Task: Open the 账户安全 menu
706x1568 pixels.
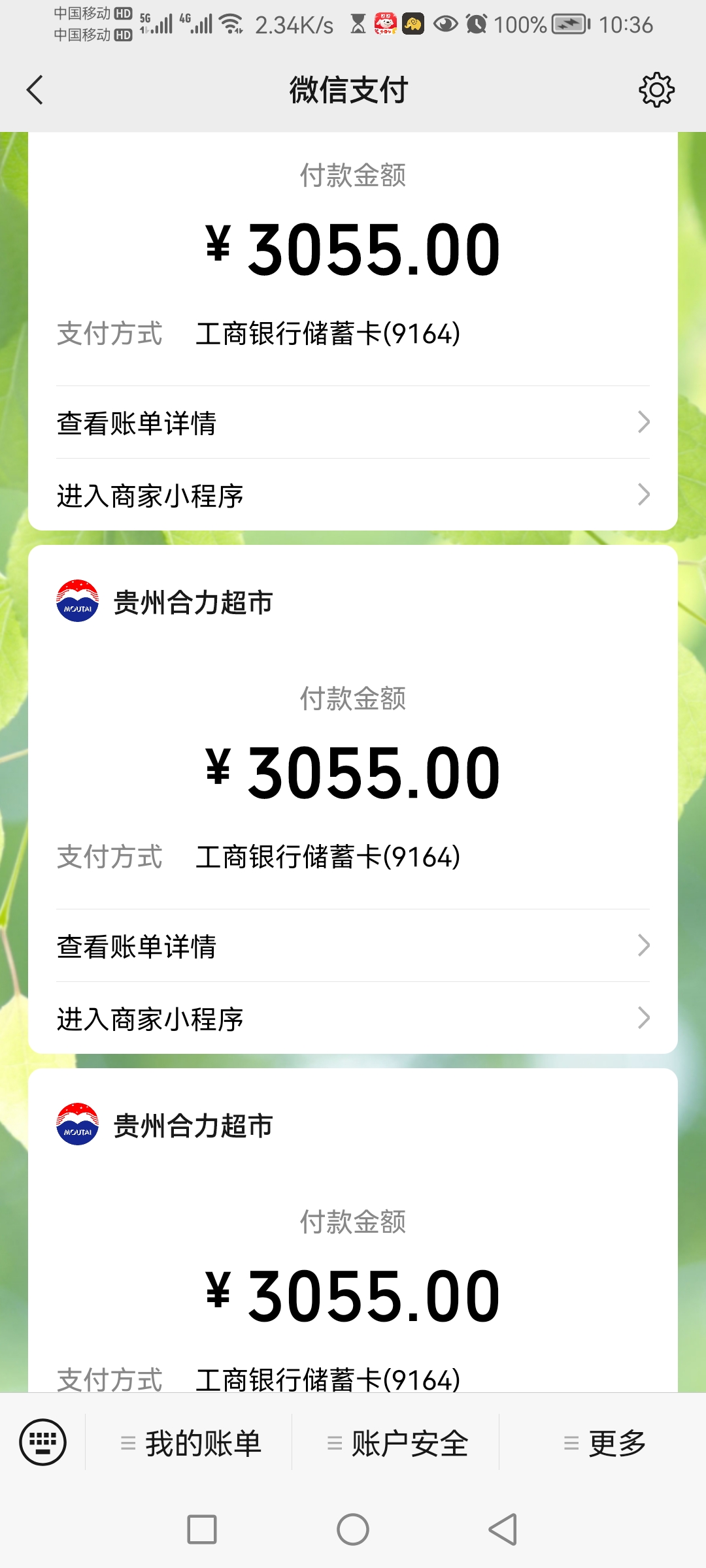Action: [396, 1443]
